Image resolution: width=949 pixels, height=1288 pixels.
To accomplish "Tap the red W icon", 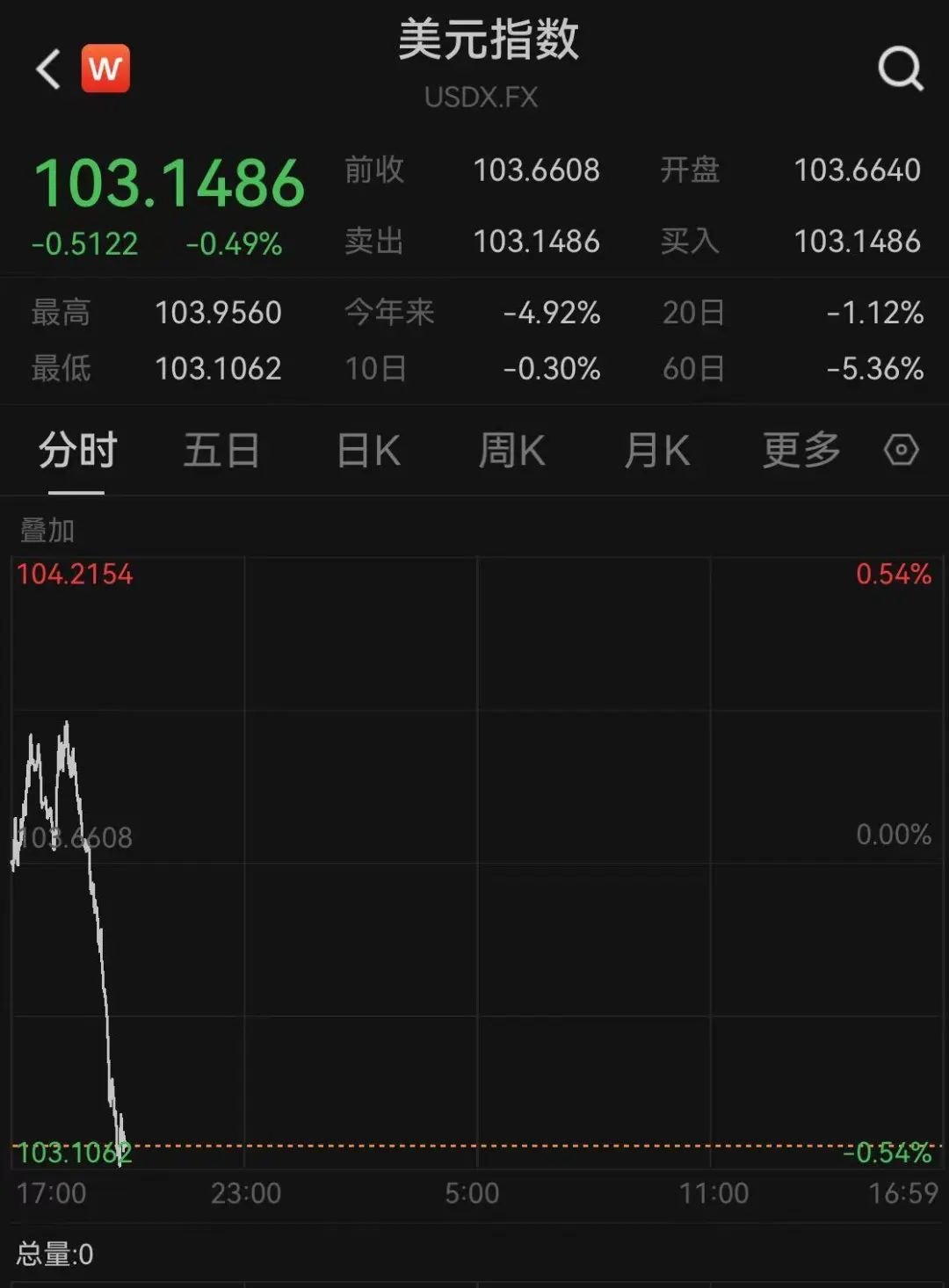I will coord(105,69).
